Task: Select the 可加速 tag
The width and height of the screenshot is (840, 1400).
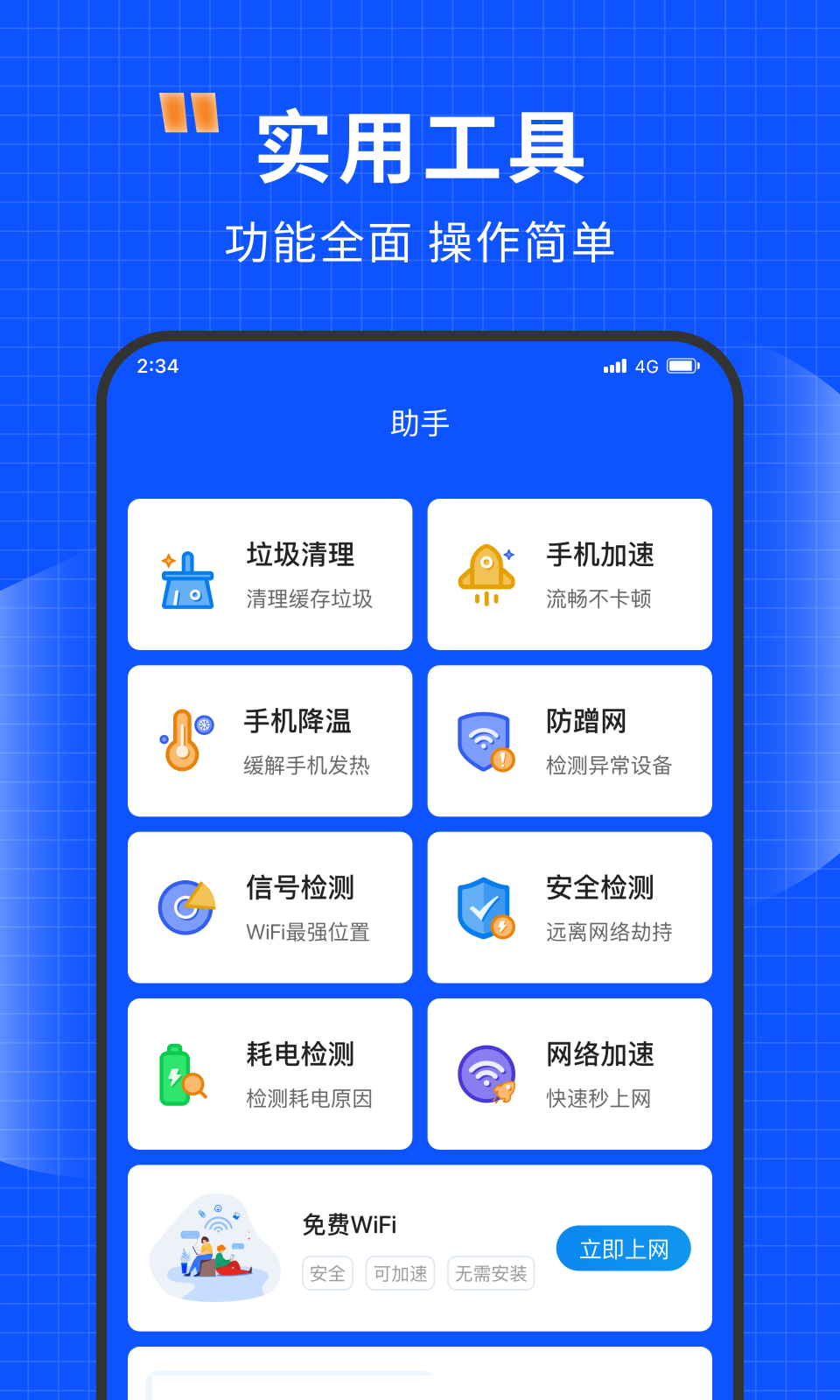Action: [399, 1274]
